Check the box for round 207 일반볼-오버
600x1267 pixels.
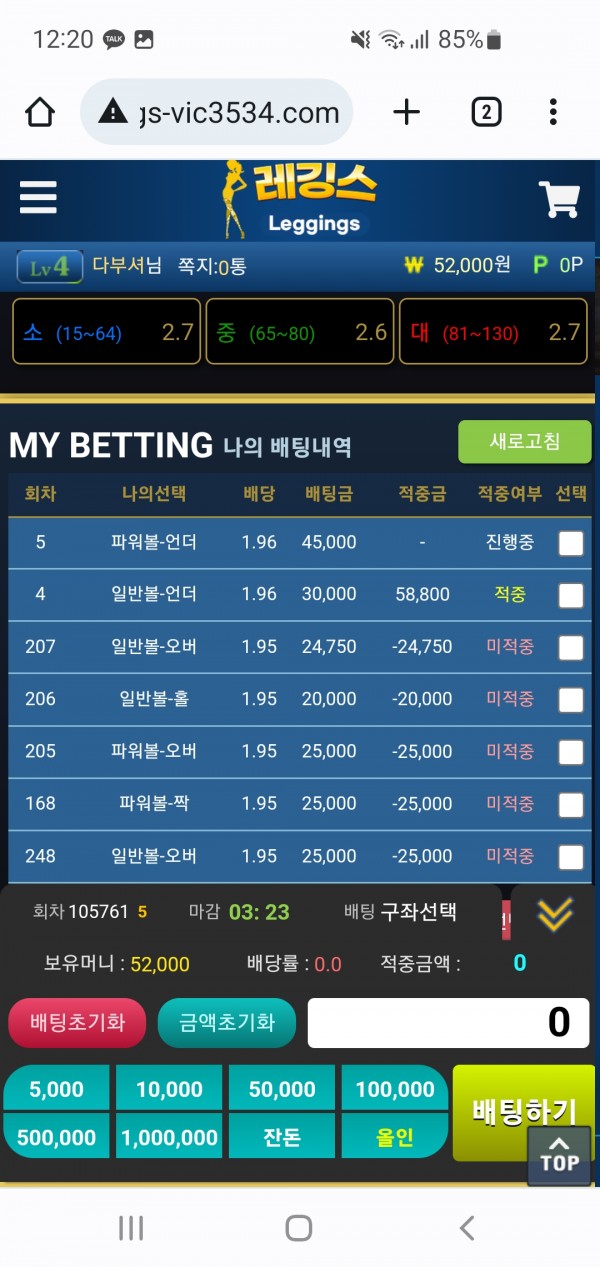[x=570, y=647]
